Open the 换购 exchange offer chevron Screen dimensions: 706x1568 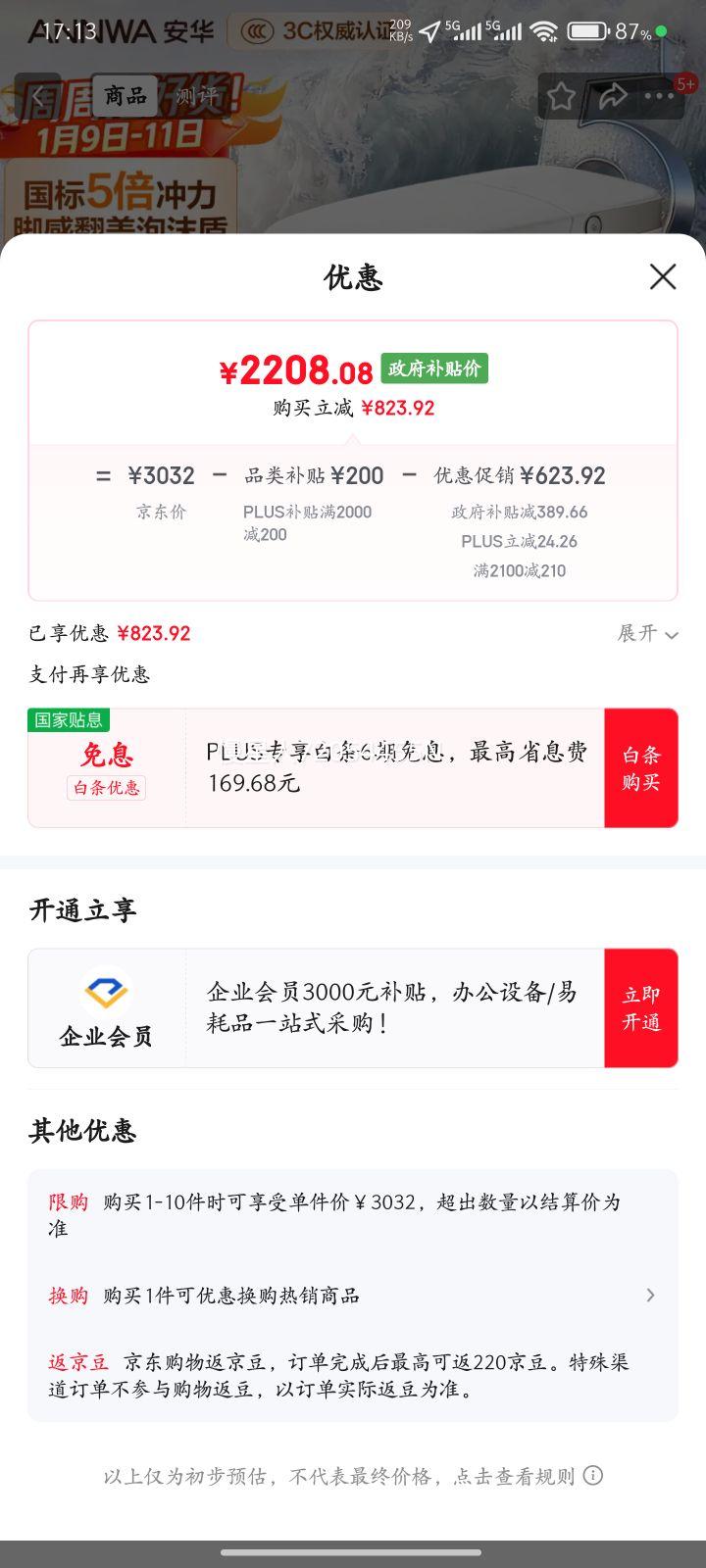pos(650,1295)
